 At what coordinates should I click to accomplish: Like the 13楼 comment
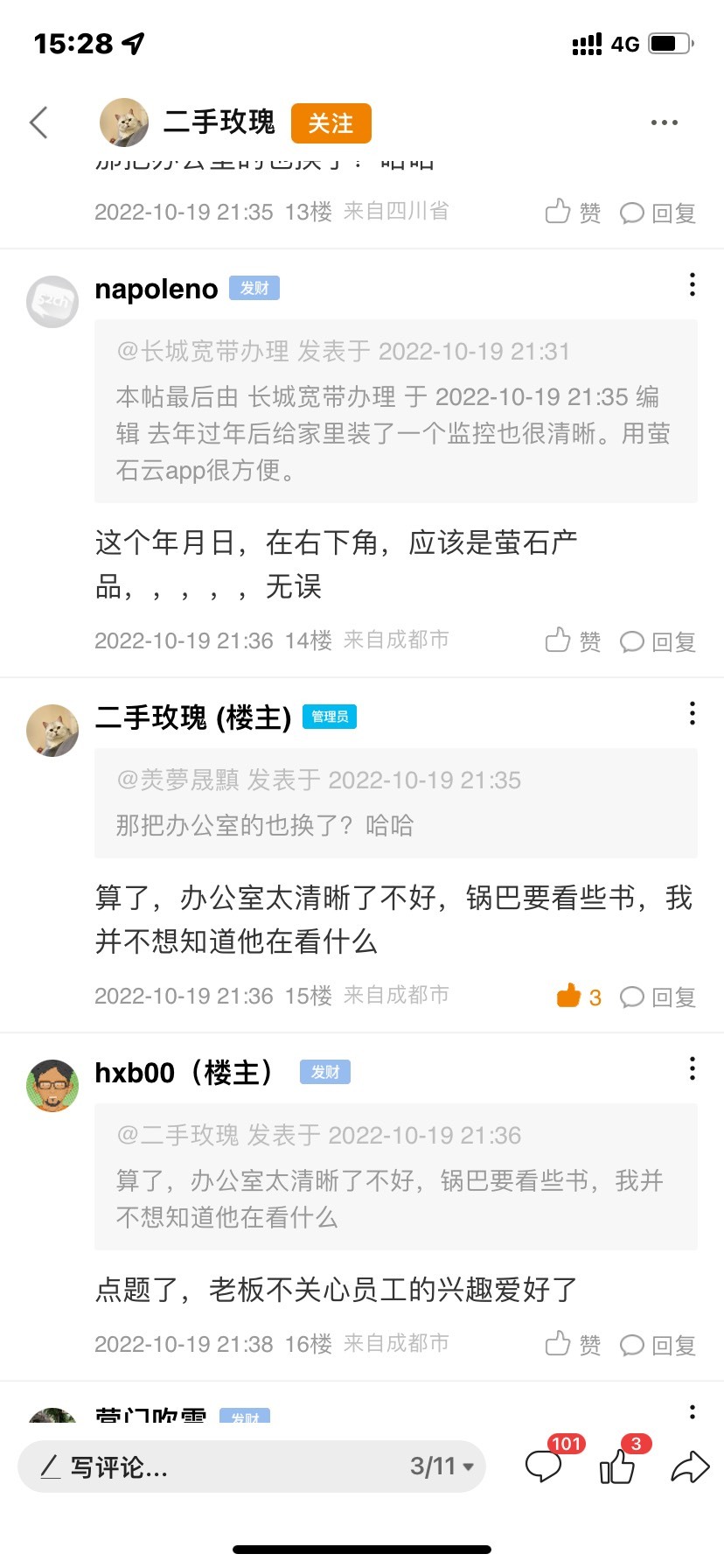[x=573, y=212]
